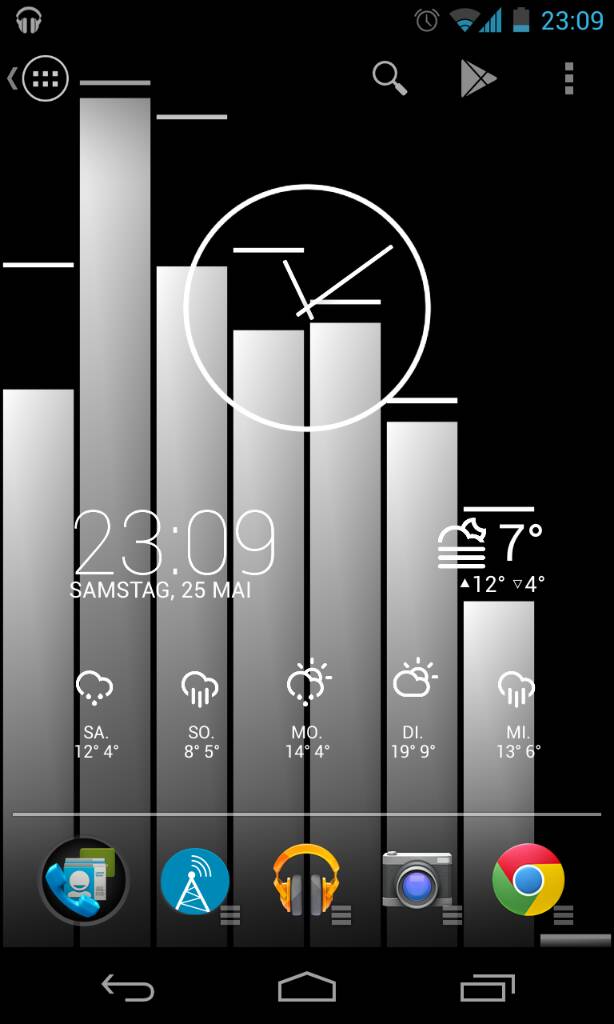Viewport: 614px width, 1024px height.
Task: Open Play Music headphones app
Action: [306, 879]
